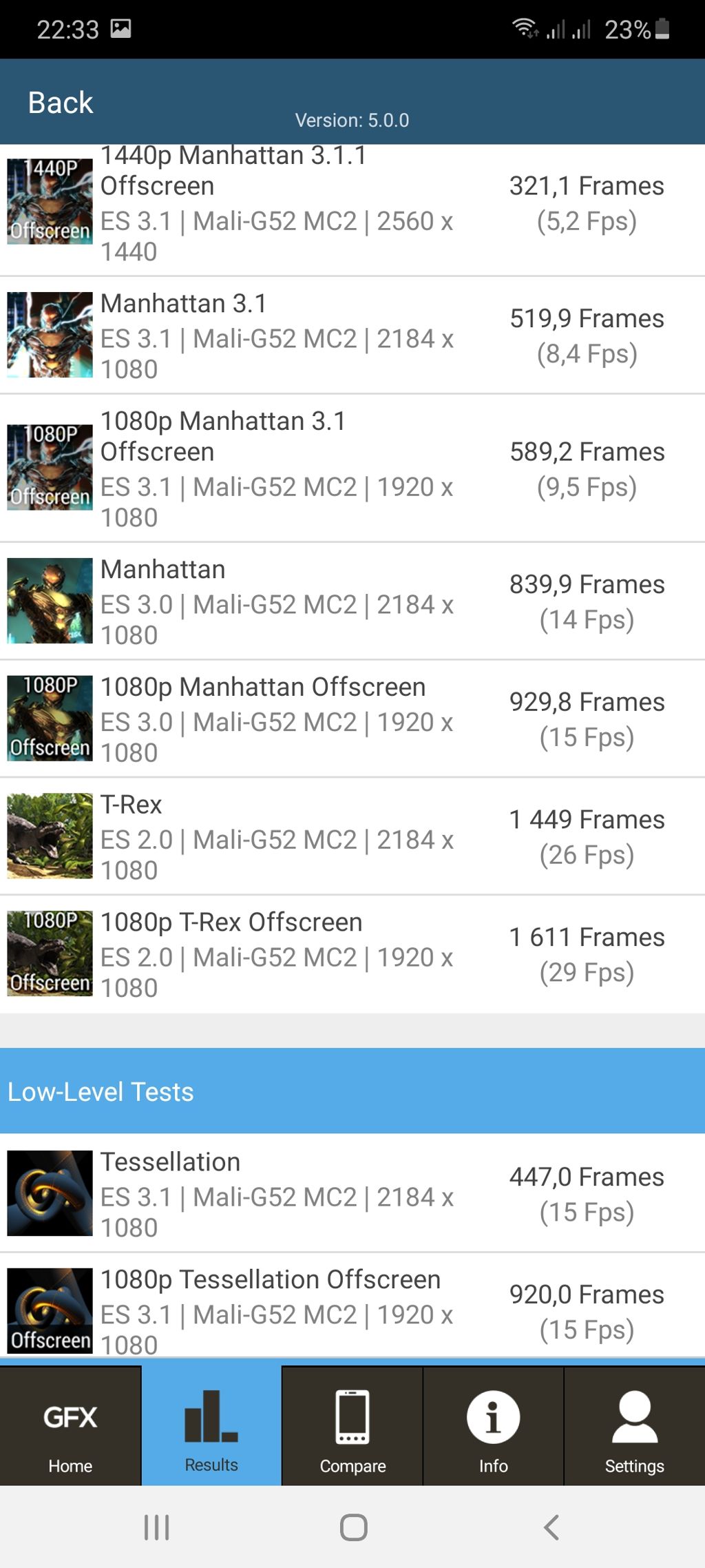The width and height of the screenshot is (705, 1568).
Task: Open 1080p Manhattan 3.1 Offscreen result
Action: tap(352, 468)
